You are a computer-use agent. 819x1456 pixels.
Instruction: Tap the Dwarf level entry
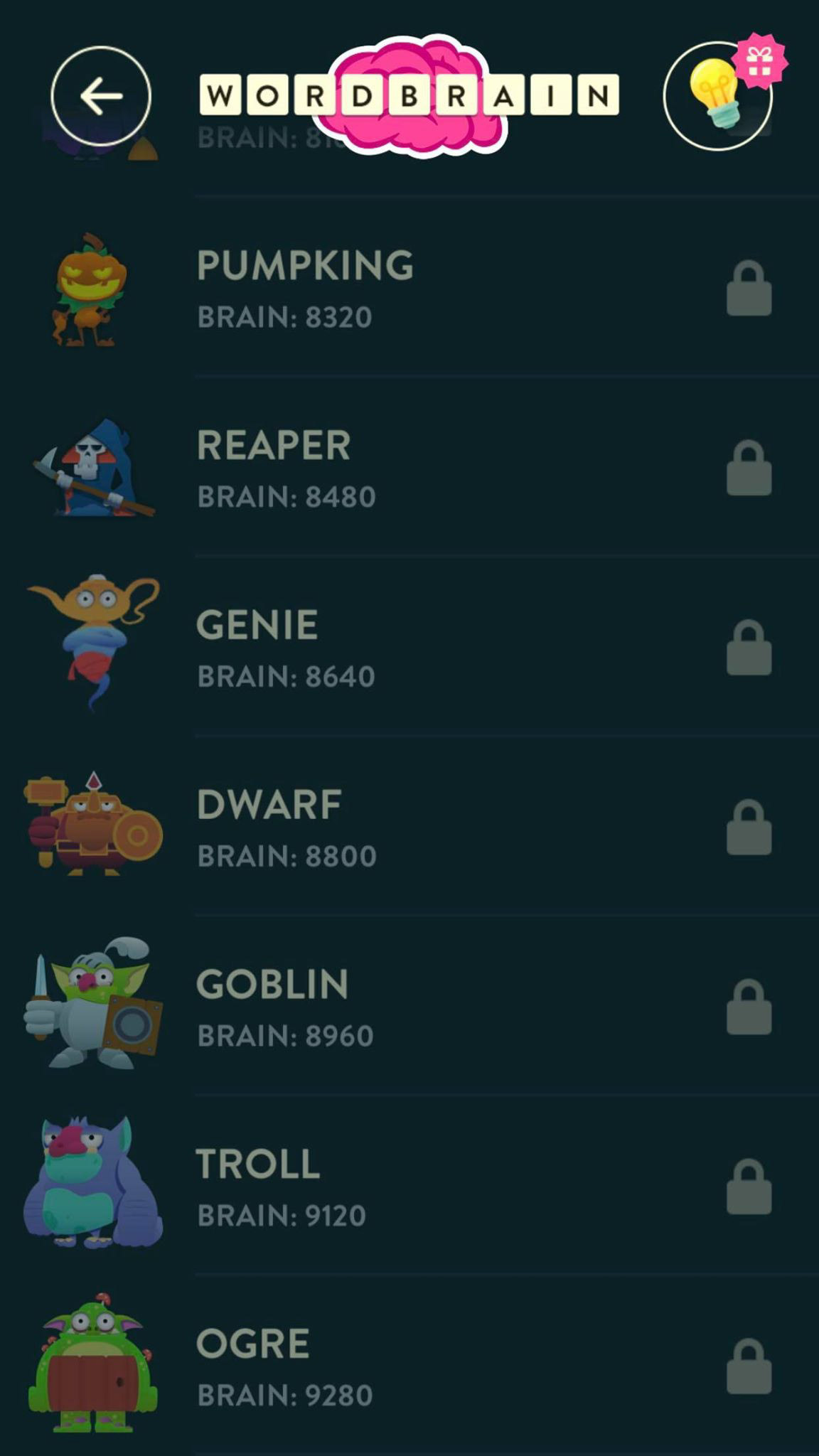click(409, 828)
